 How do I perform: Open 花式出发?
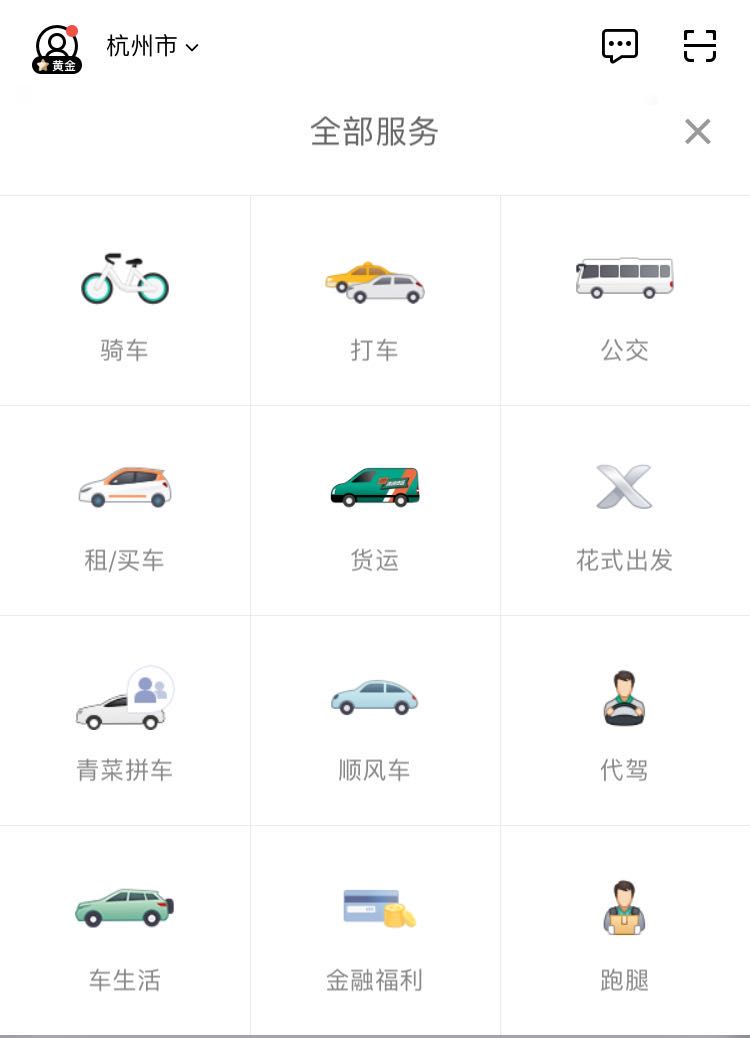click(x=625, y=510)
